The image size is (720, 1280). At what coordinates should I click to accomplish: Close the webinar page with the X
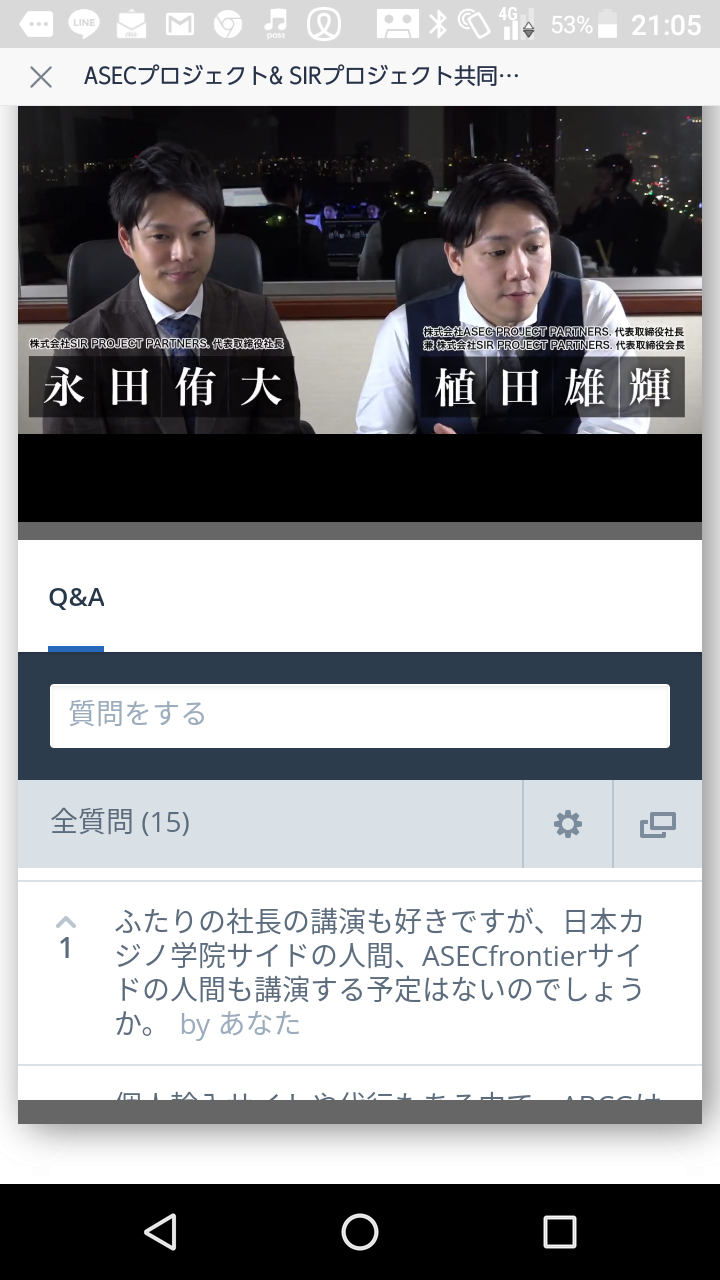[39, 76]
